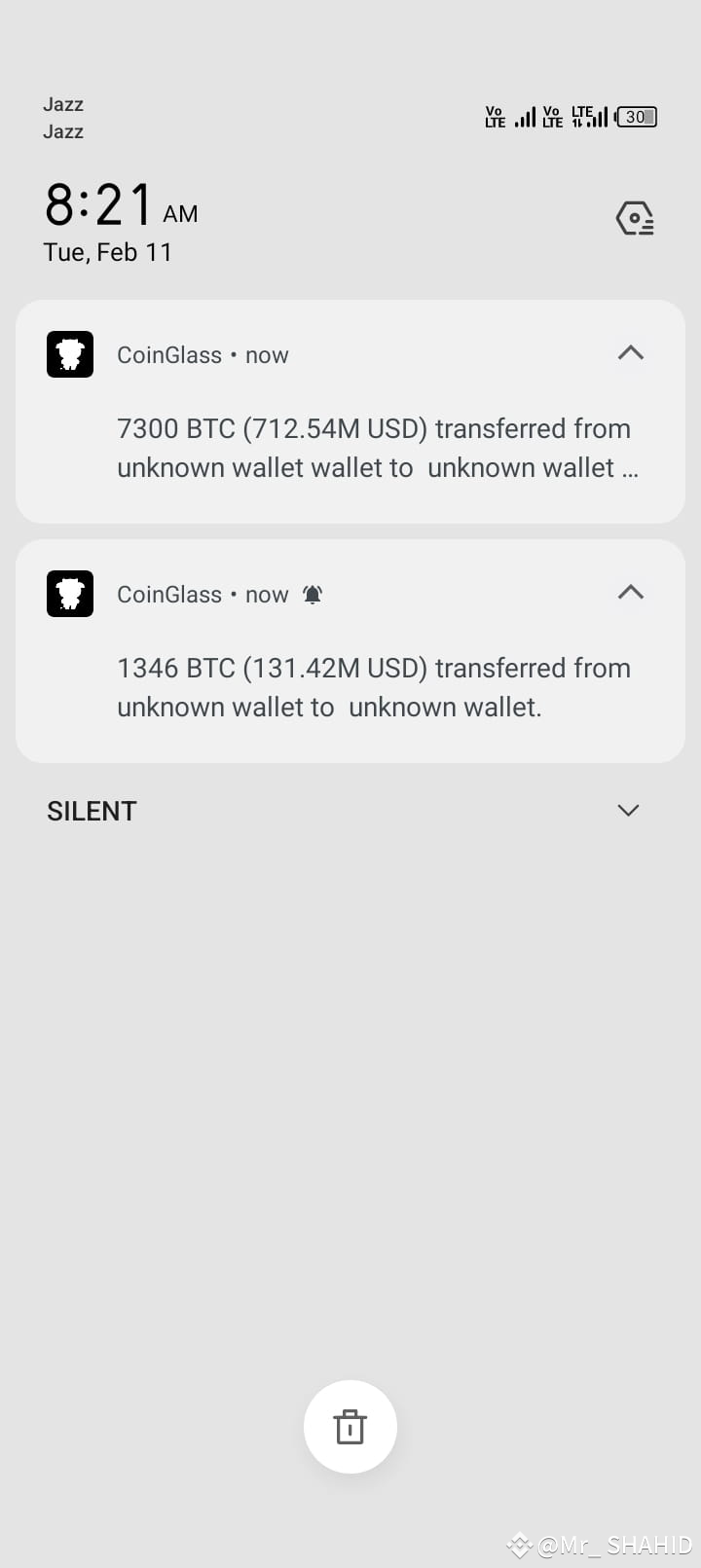701x1568 pixels.
Task: Select the SILENT section header label
Action: pyautogui.click(x=92, y=810)
